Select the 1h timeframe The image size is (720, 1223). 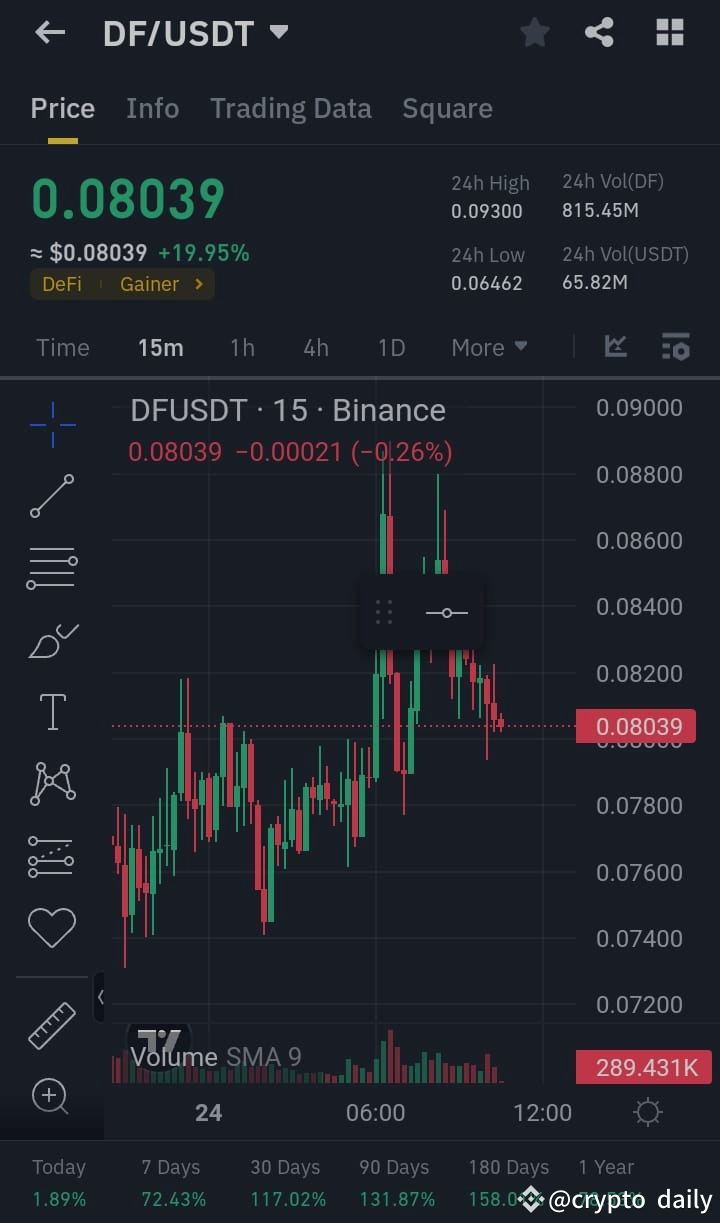[x=242, y=346]
